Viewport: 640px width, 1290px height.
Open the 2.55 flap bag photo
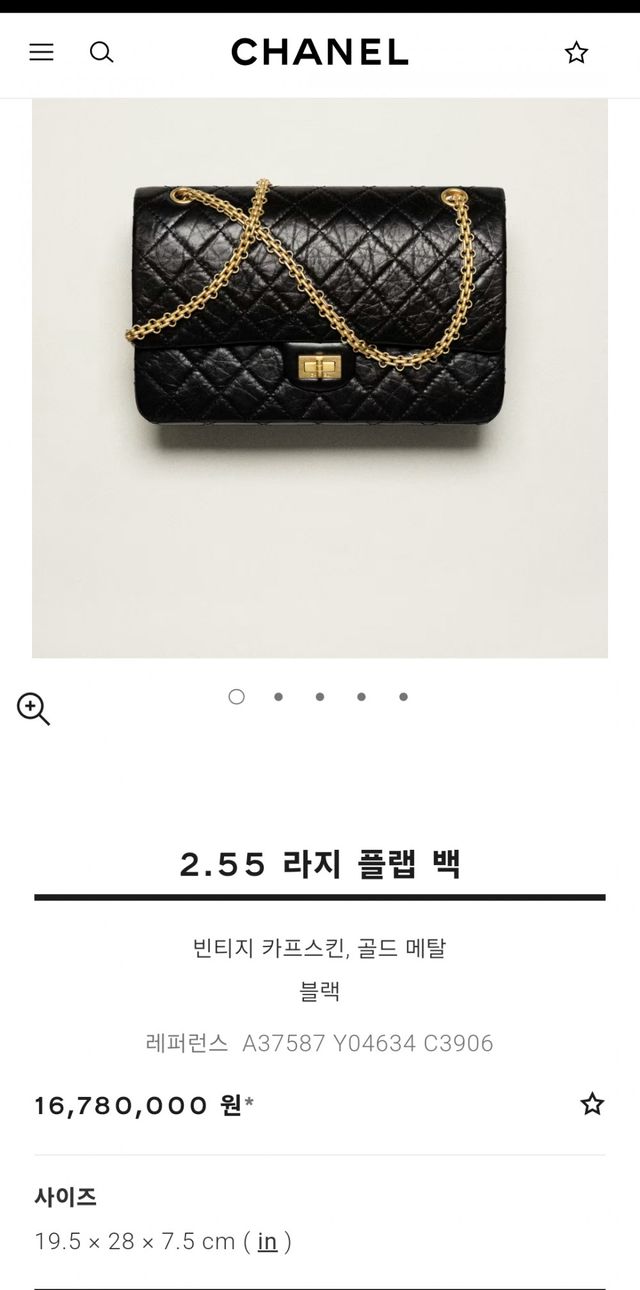(x=320, y=378)
